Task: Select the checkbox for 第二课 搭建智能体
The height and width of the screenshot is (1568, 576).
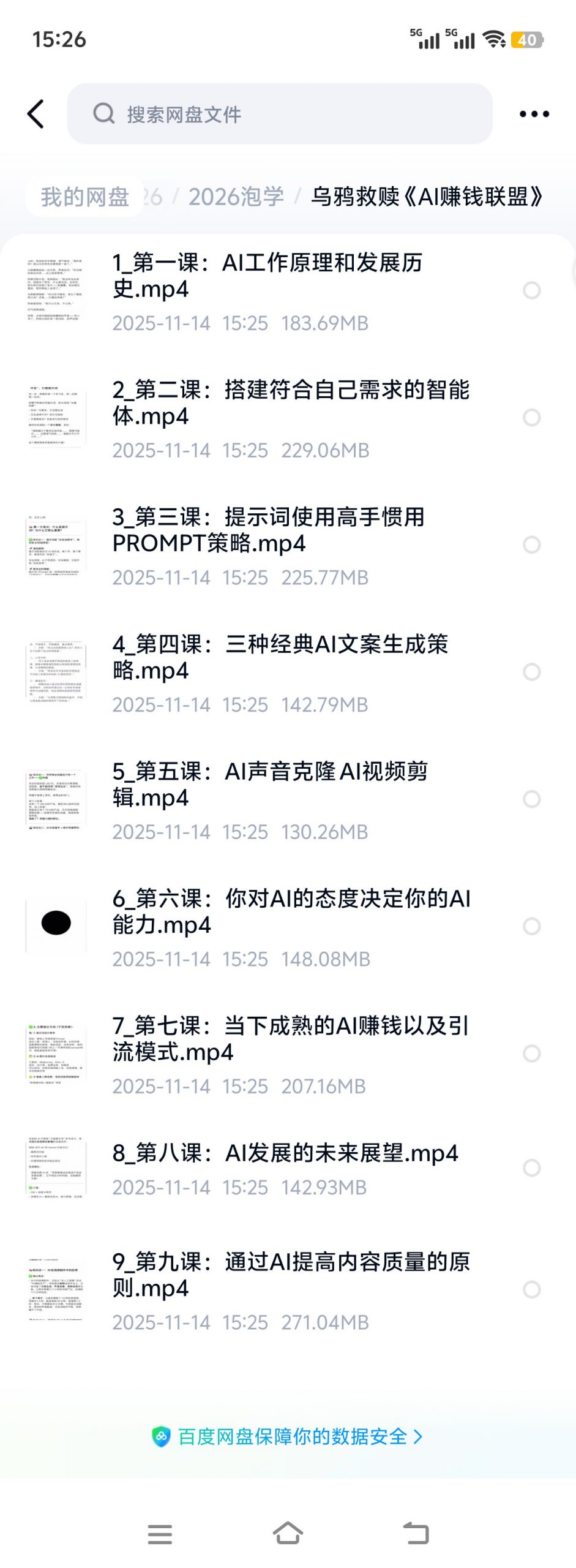Action: pyautogui.click(x=532, y=418)
